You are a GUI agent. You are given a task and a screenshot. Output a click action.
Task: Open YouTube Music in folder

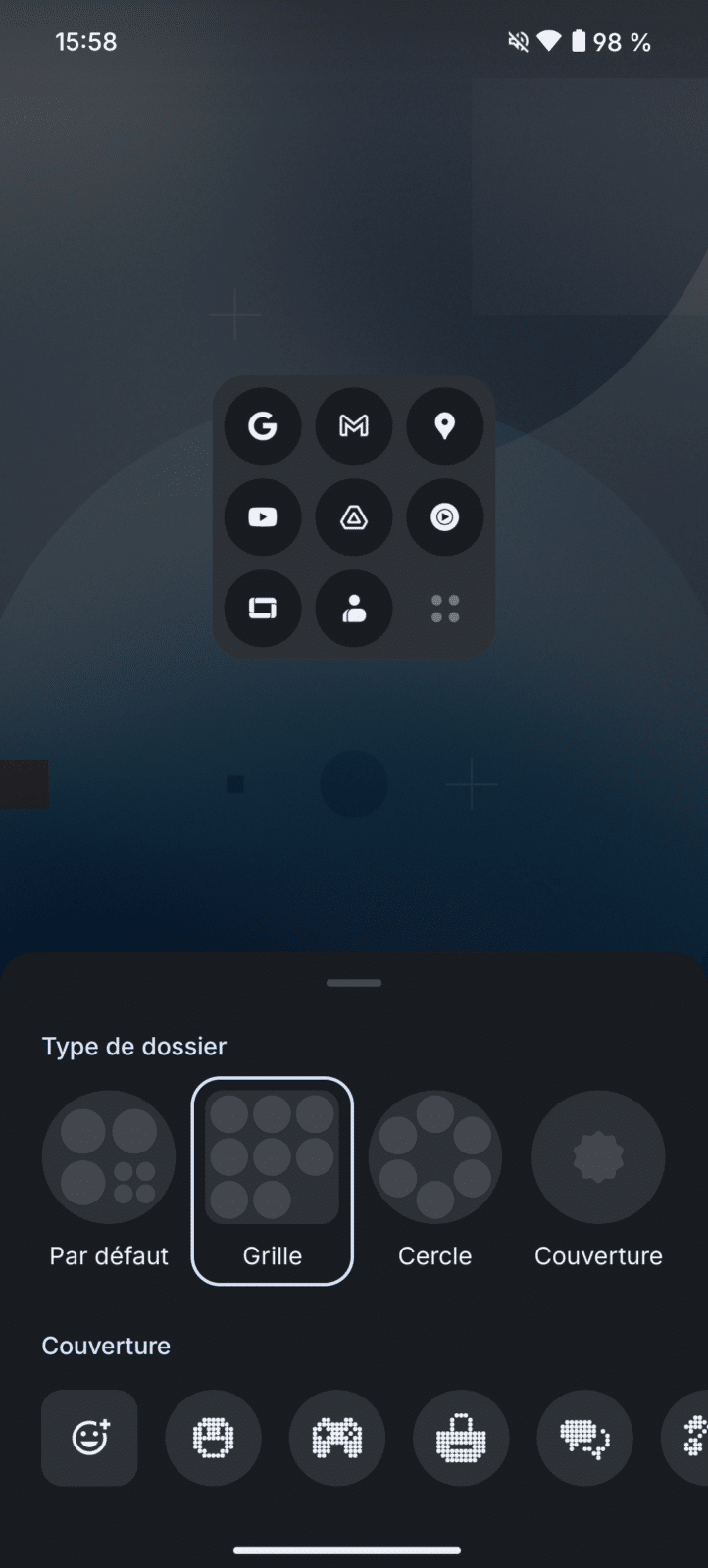coord(445,517)
